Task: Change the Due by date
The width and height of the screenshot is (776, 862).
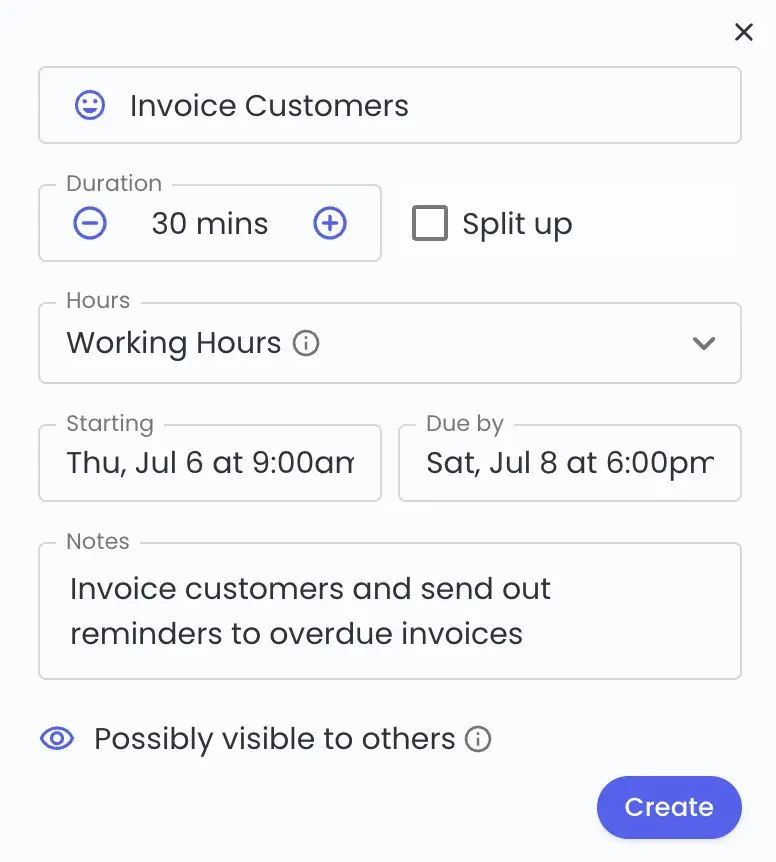Action: [x=570, y=463]
